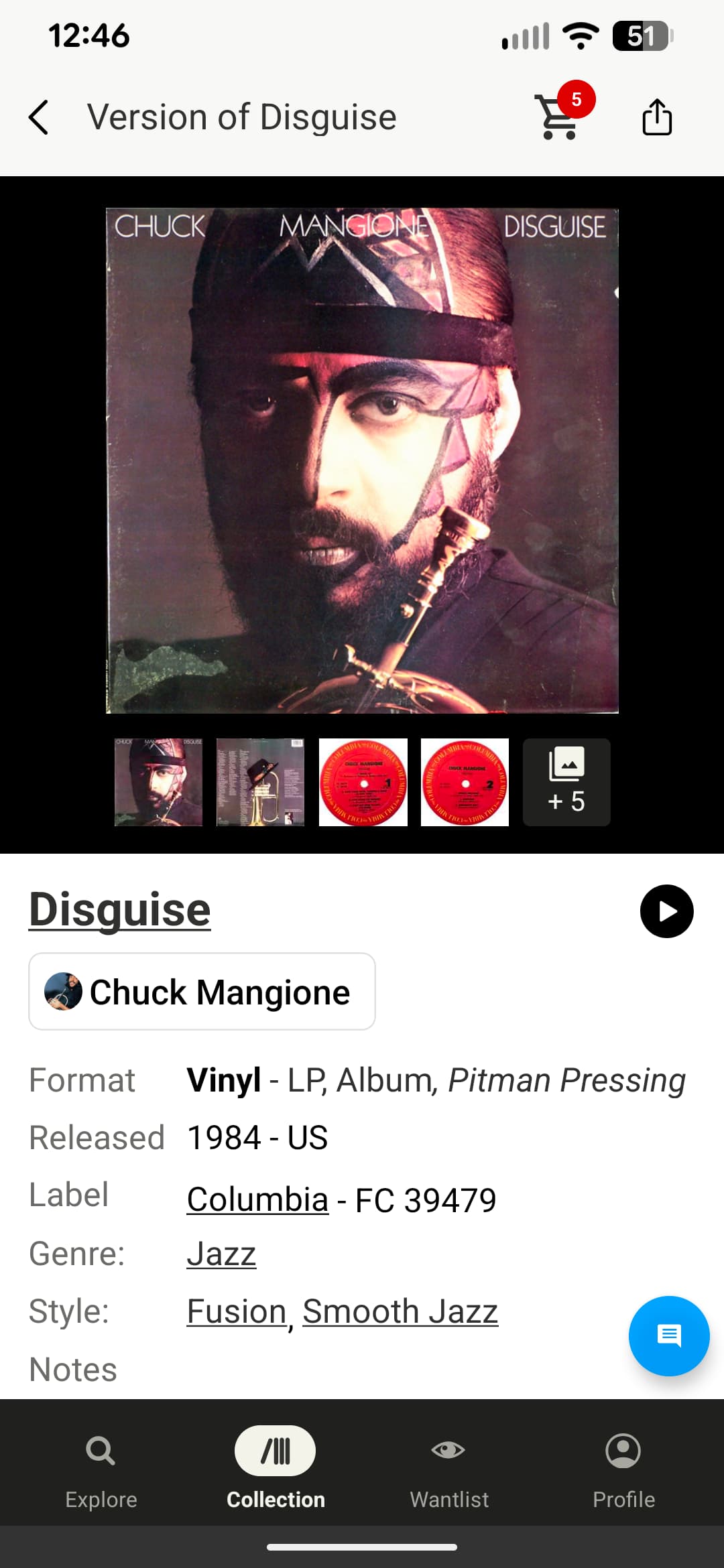Viewport: 724px width, 1568px height.
Task: Open the Disguise master release link
Action: (x=120, y=909)
